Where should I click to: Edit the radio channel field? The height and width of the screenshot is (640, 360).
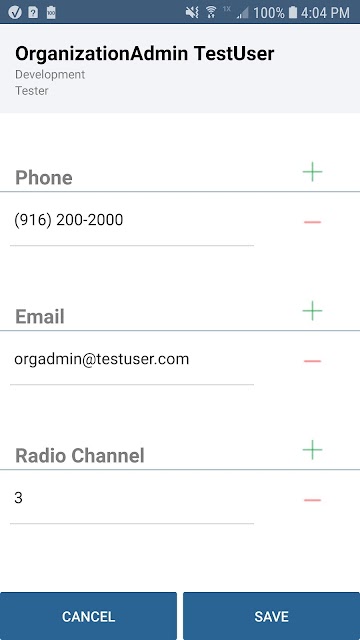tap(132, 499)
